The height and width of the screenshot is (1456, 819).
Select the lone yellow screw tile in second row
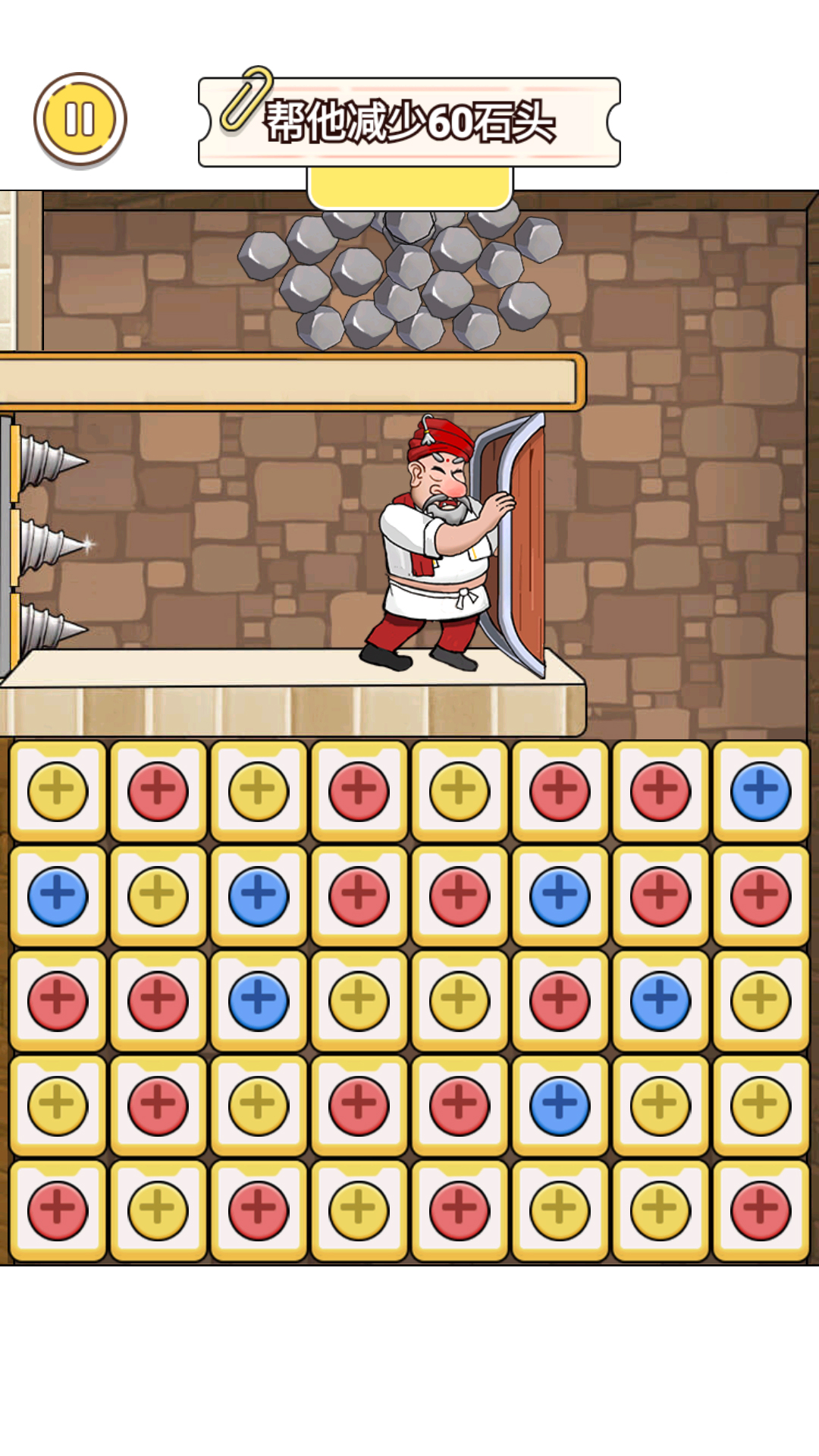158,896
